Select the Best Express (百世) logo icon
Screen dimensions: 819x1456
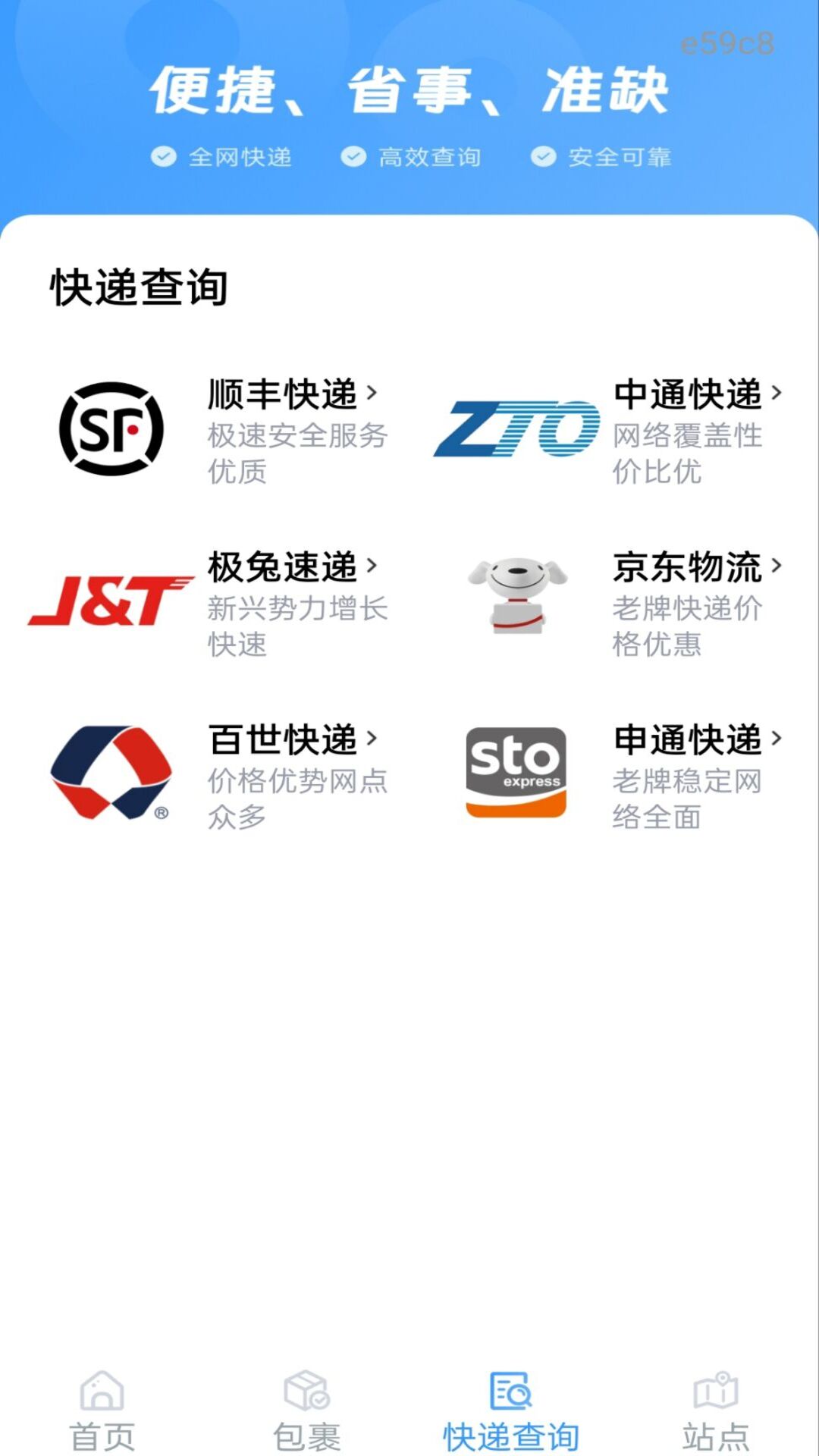pyautogui.click(x=112, y=770)
